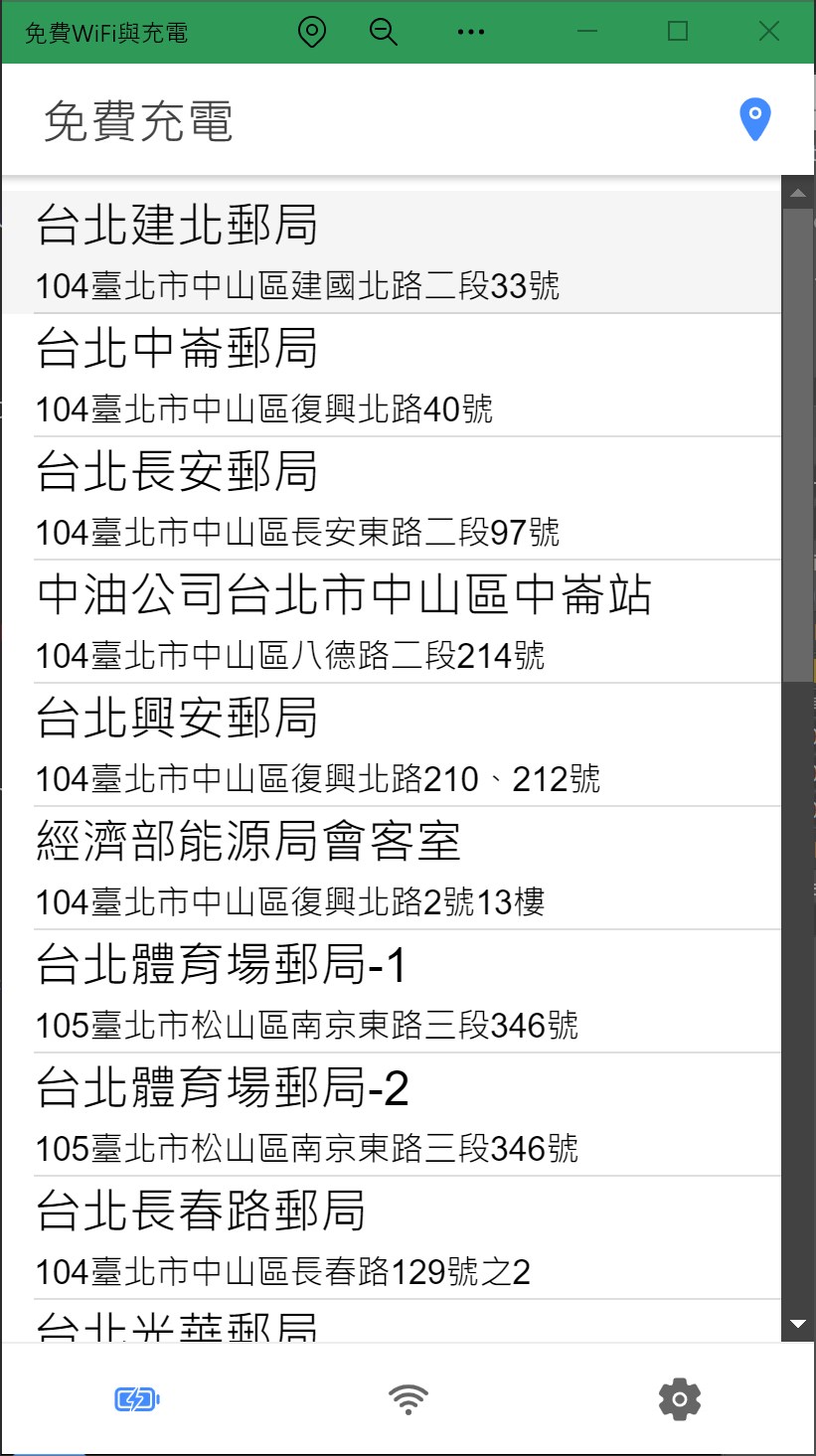Zoom out with the title bar magnifier
The width and height of the screenshot is (816, 1456).
tap(383, 32)
